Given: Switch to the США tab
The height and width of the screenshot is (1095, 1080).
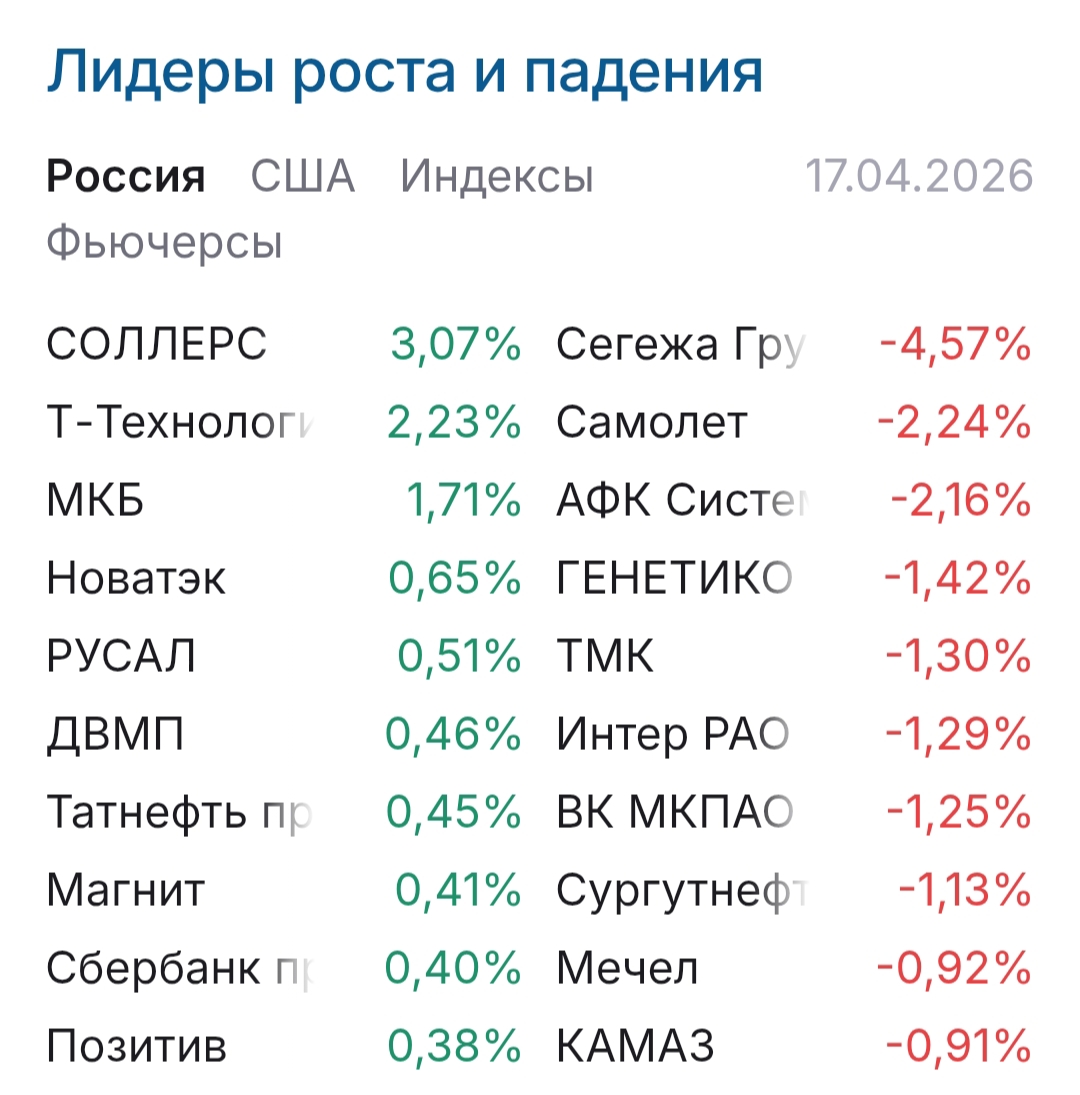Looking at the screenshot, I should (302, 177).
